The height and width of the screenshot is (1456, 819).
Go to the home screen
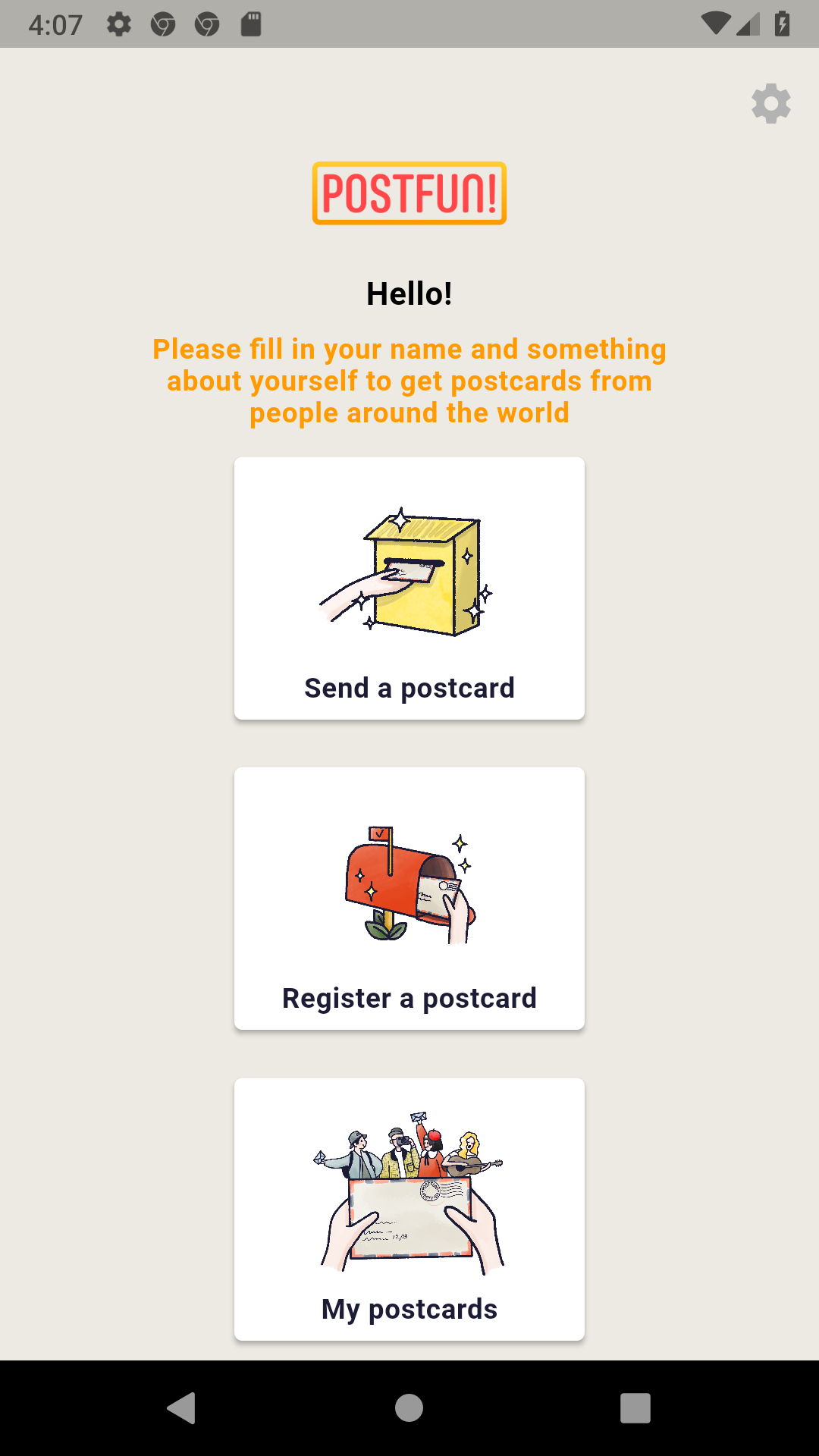click(x=409, y=1408)
